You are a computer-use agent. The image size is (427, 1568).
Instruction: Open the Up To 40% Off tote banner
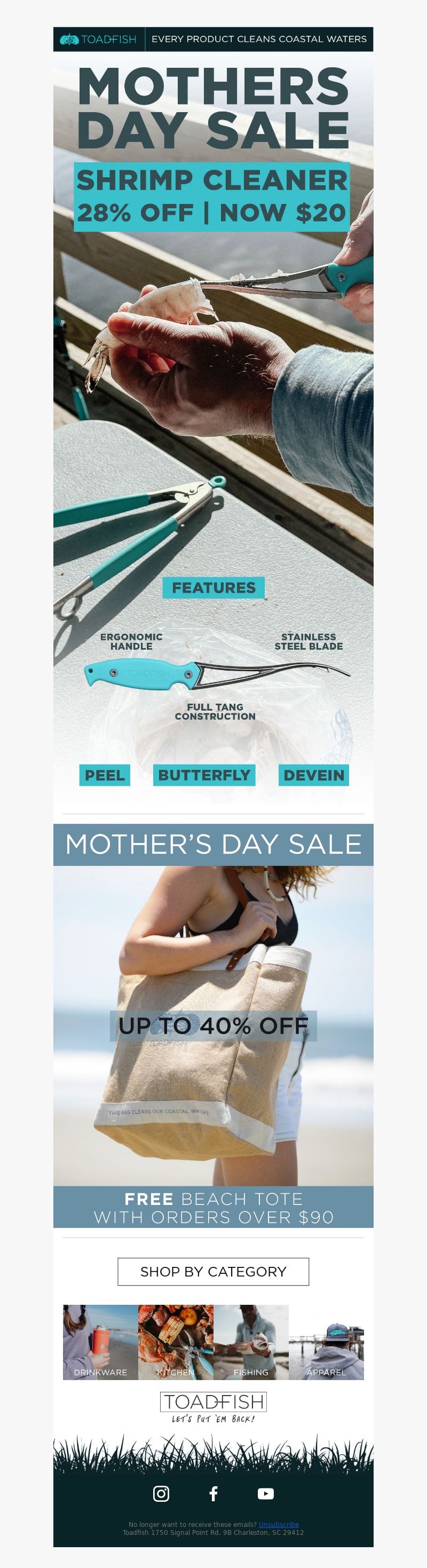pos(213,1026)
